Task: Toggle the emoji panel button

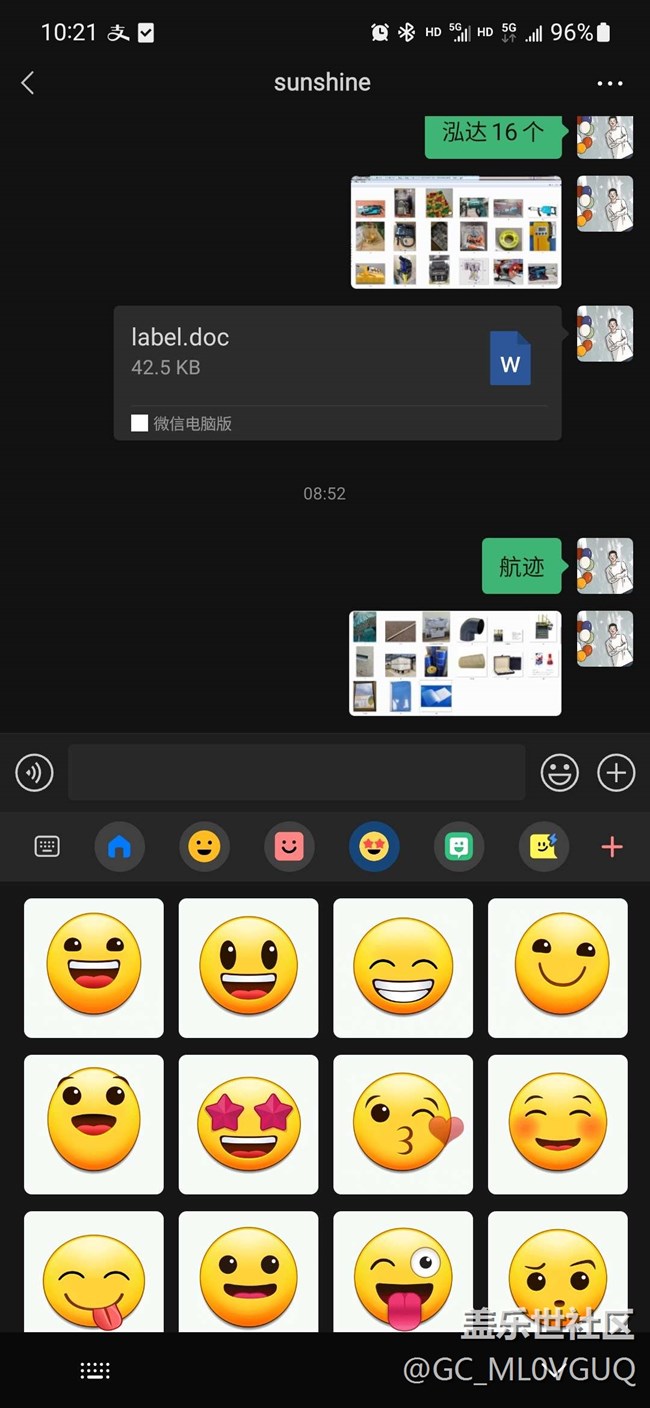Action: [559, 773]
